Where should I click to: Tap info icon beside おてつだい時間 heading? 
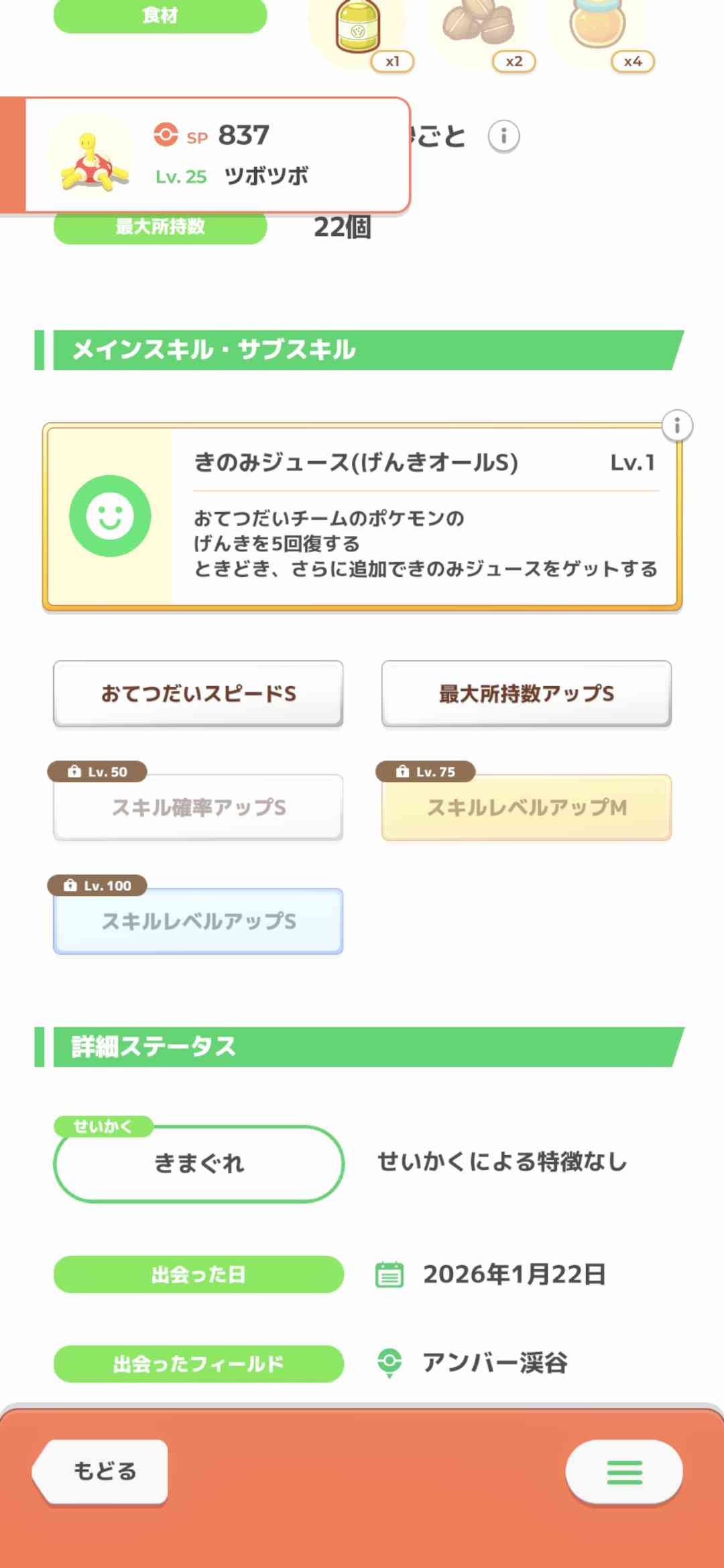click(x=503, y=136)
